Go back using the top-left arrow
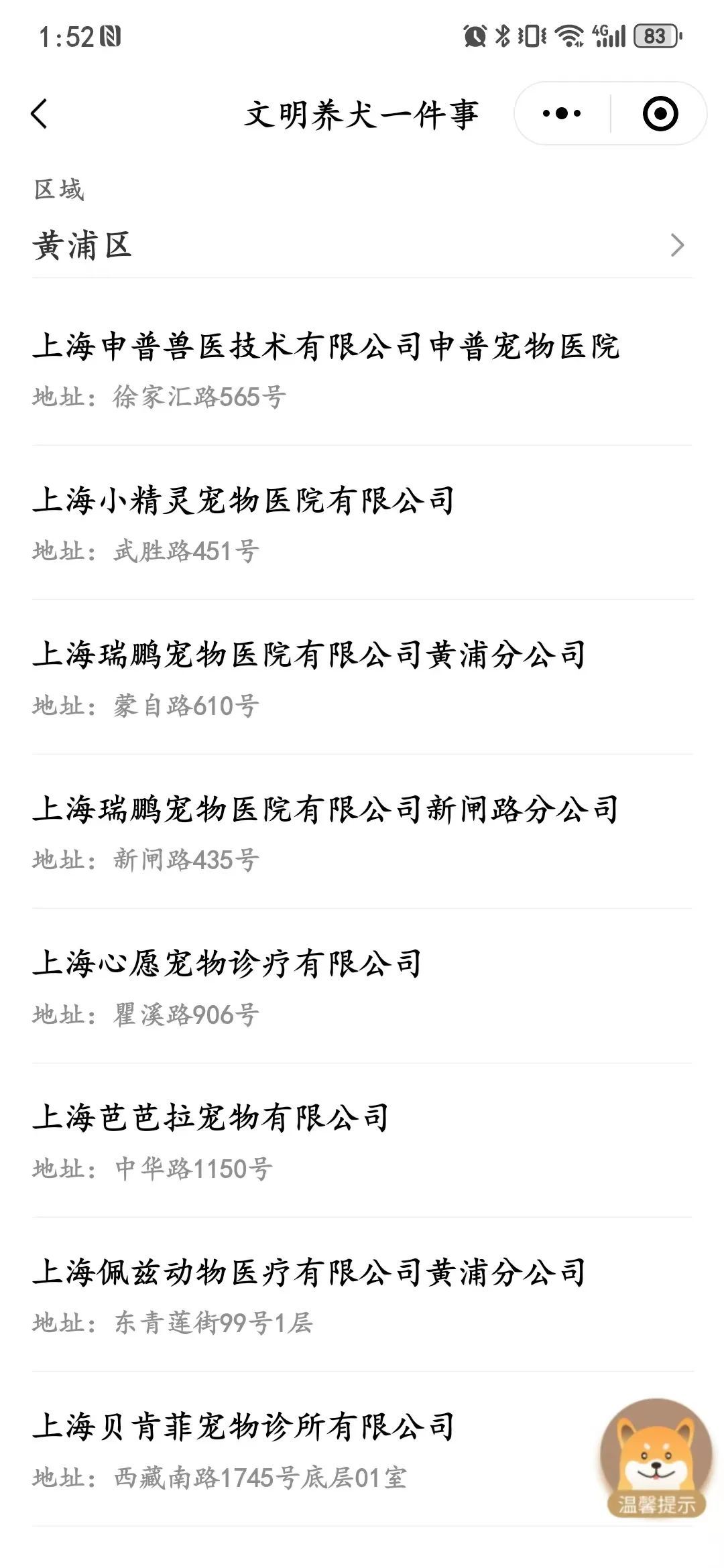The image size is (724, 1568). click(40, 113)
